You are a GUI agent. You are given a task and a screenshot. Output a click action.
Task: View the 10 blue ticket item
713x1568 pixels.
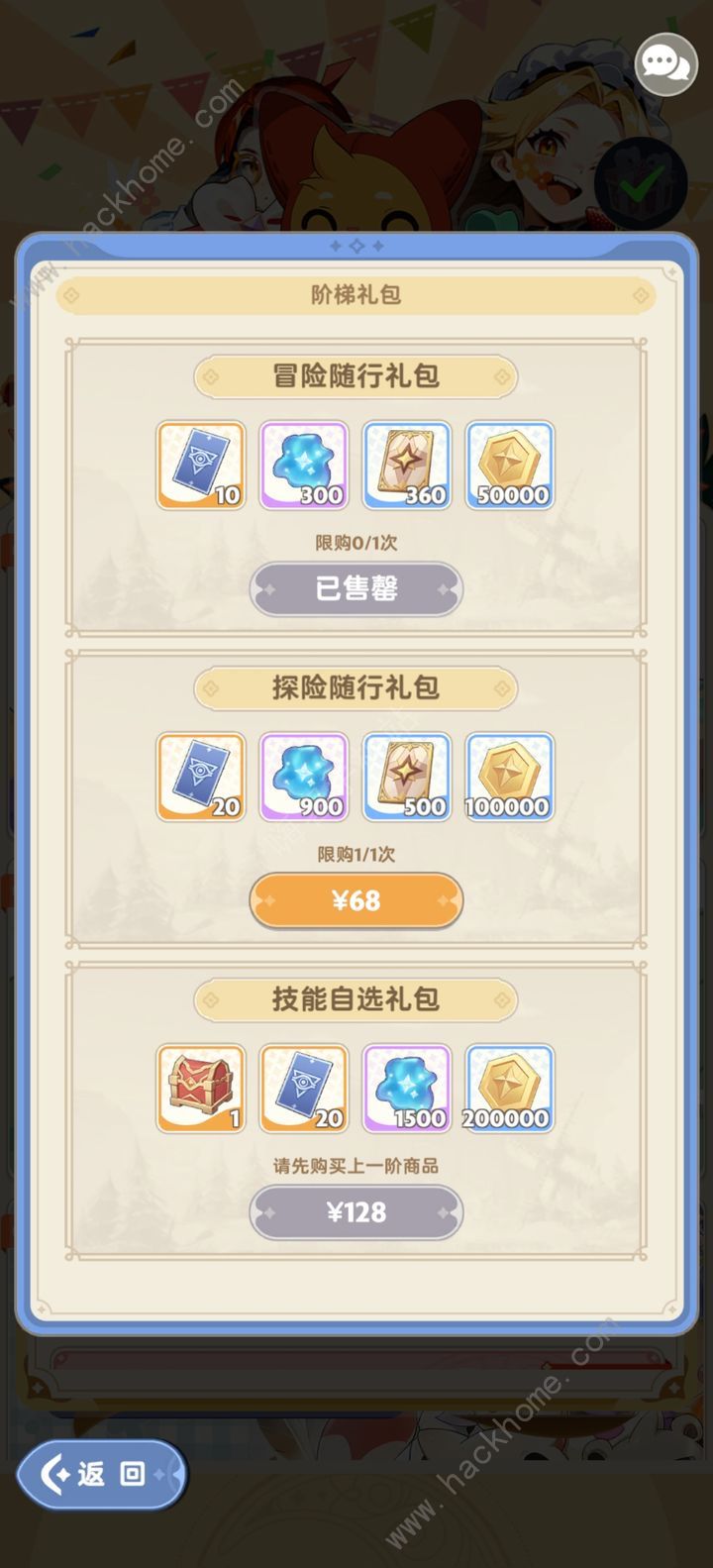click(x=201, y=466)
